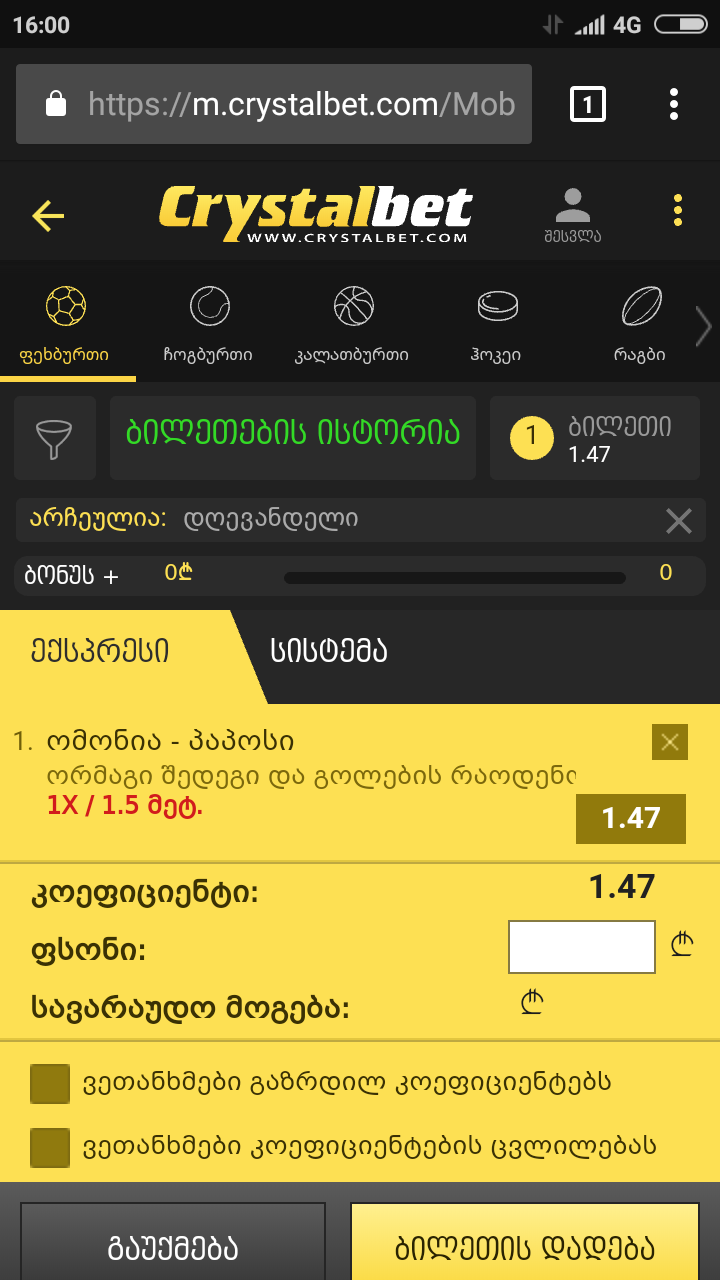Open the Chrome browser menu

674,104
